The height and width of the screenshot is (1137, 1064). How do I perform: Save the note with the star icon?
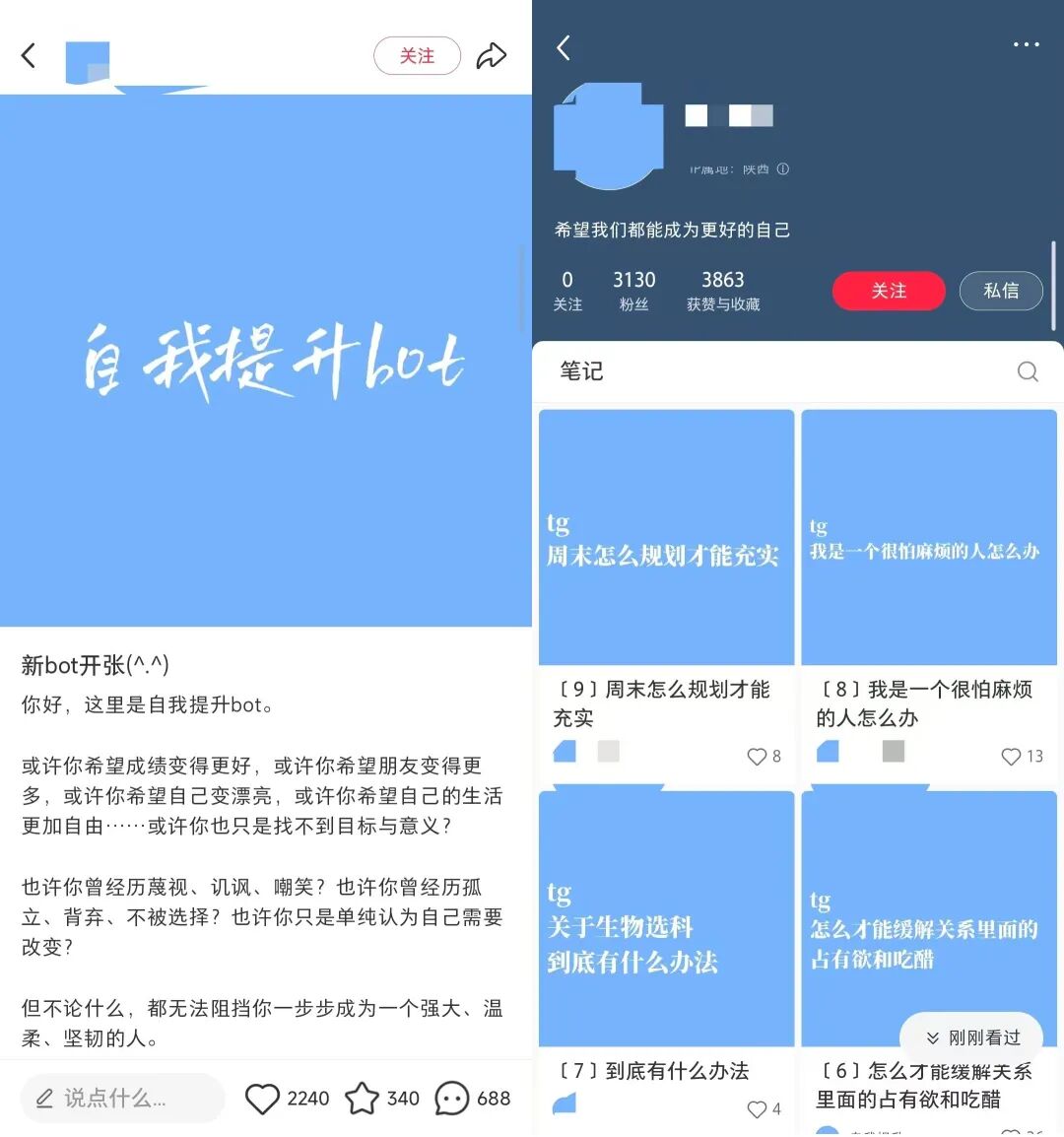click(x=362, y=1099)
